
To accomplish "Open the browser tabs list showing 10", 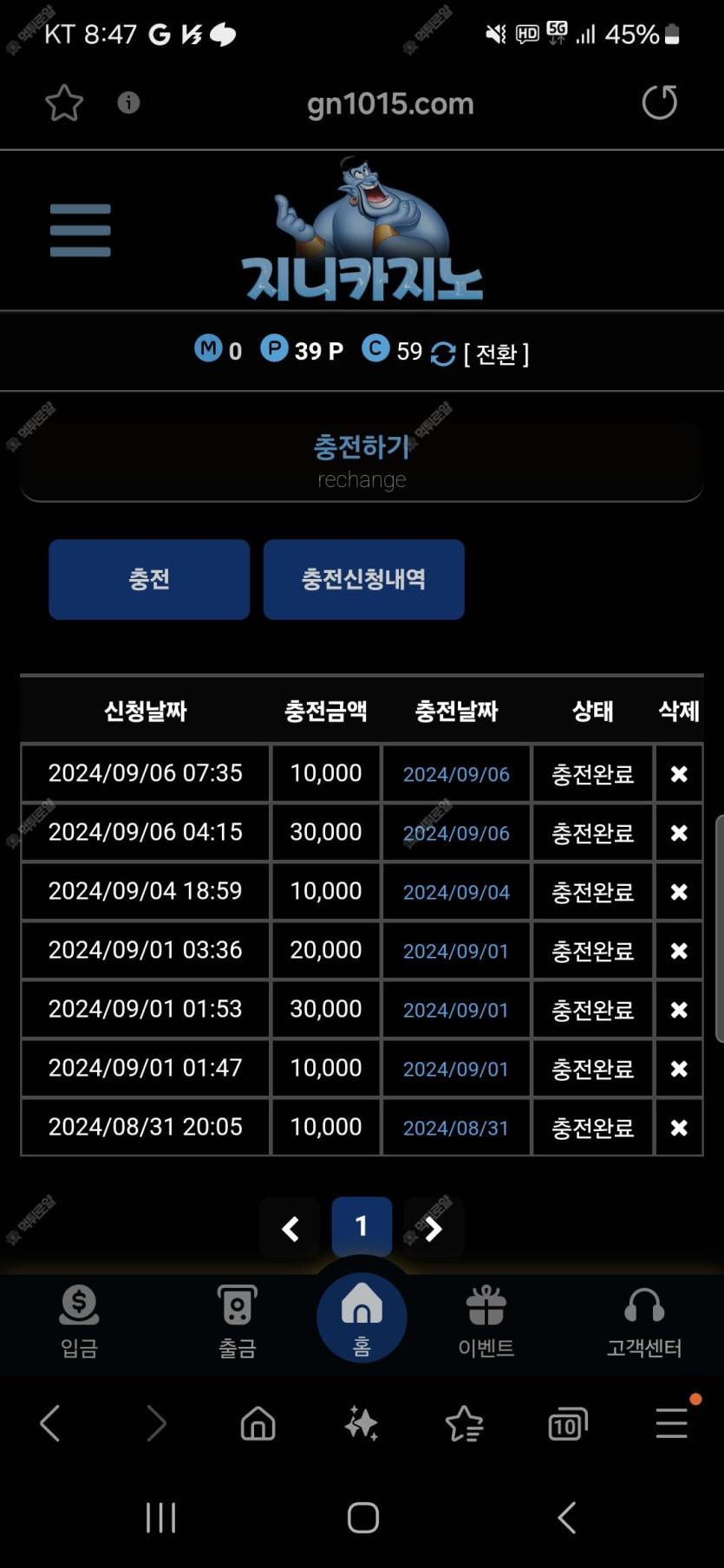I will [x=567, y=1423].
